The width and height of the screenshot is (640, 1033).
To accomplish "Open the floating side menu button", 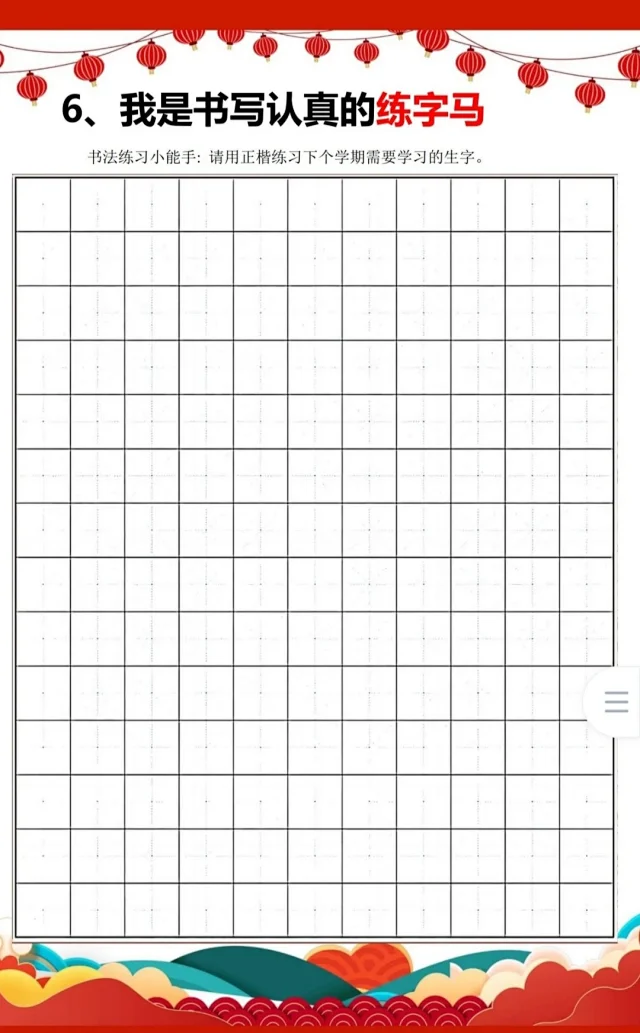I will (616, 701).
